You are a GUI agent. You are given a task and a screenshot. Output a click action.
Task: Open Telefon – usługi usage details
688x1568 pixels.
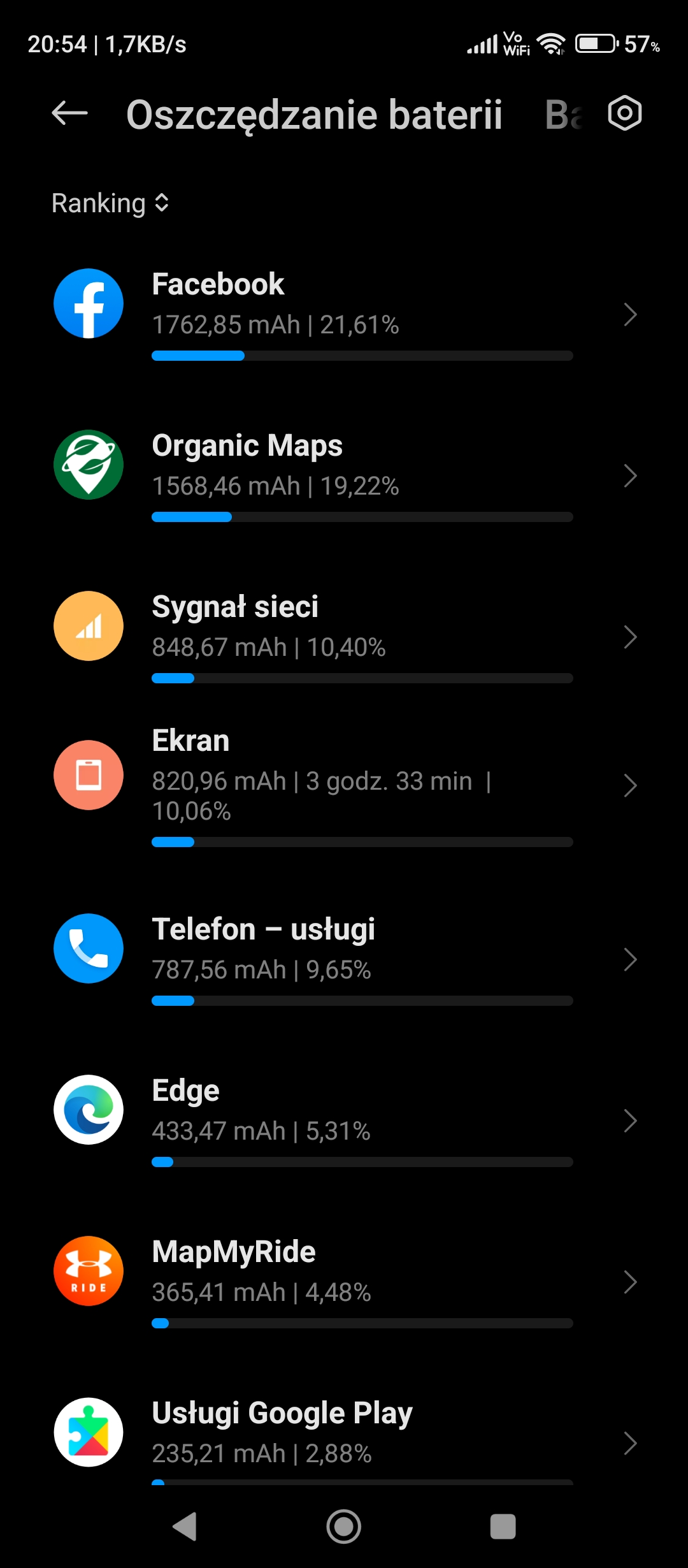[344, 959]
